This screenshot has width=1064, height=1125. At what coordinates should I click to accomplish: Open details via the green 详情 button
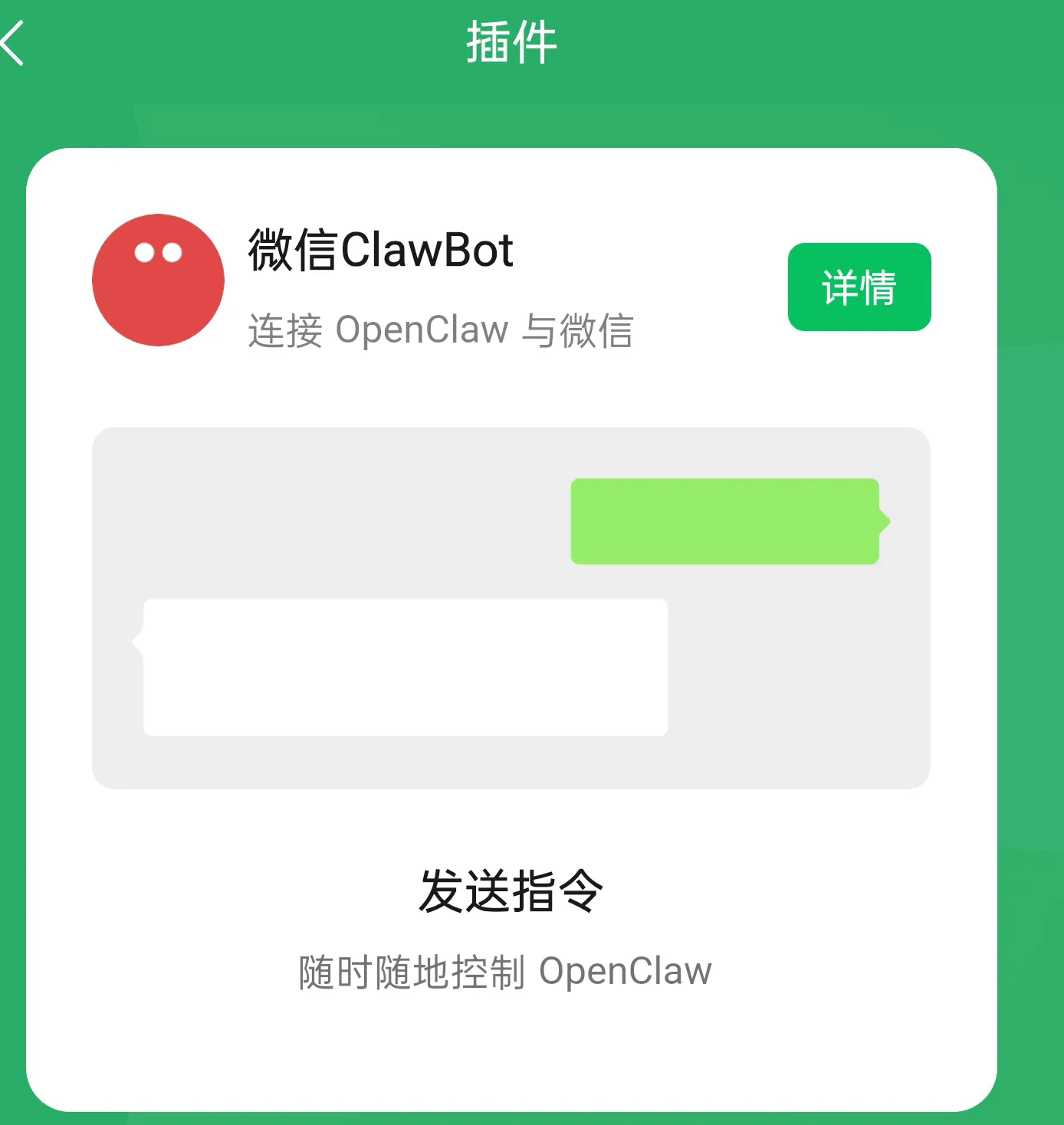pos(859,285)
